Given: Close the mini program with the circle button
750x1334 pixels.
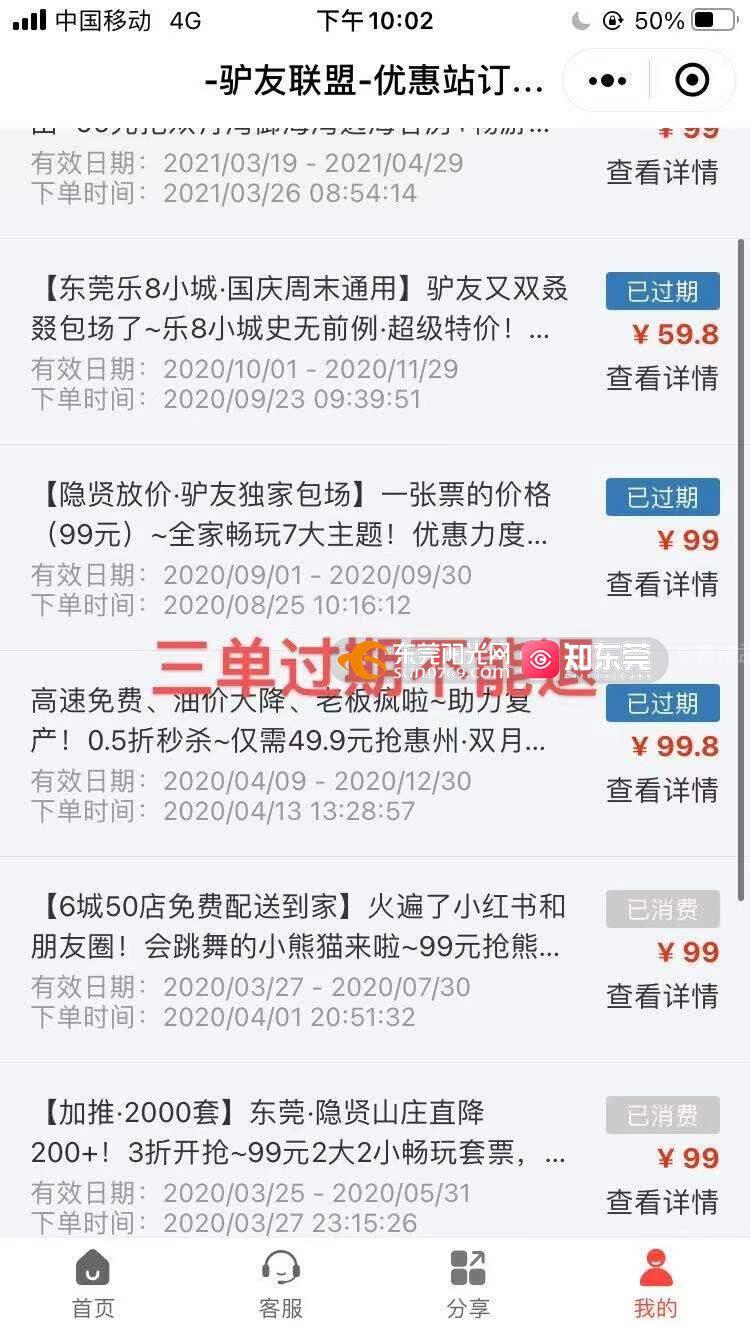Looking at the screenshot, I should tap(692, 80).
